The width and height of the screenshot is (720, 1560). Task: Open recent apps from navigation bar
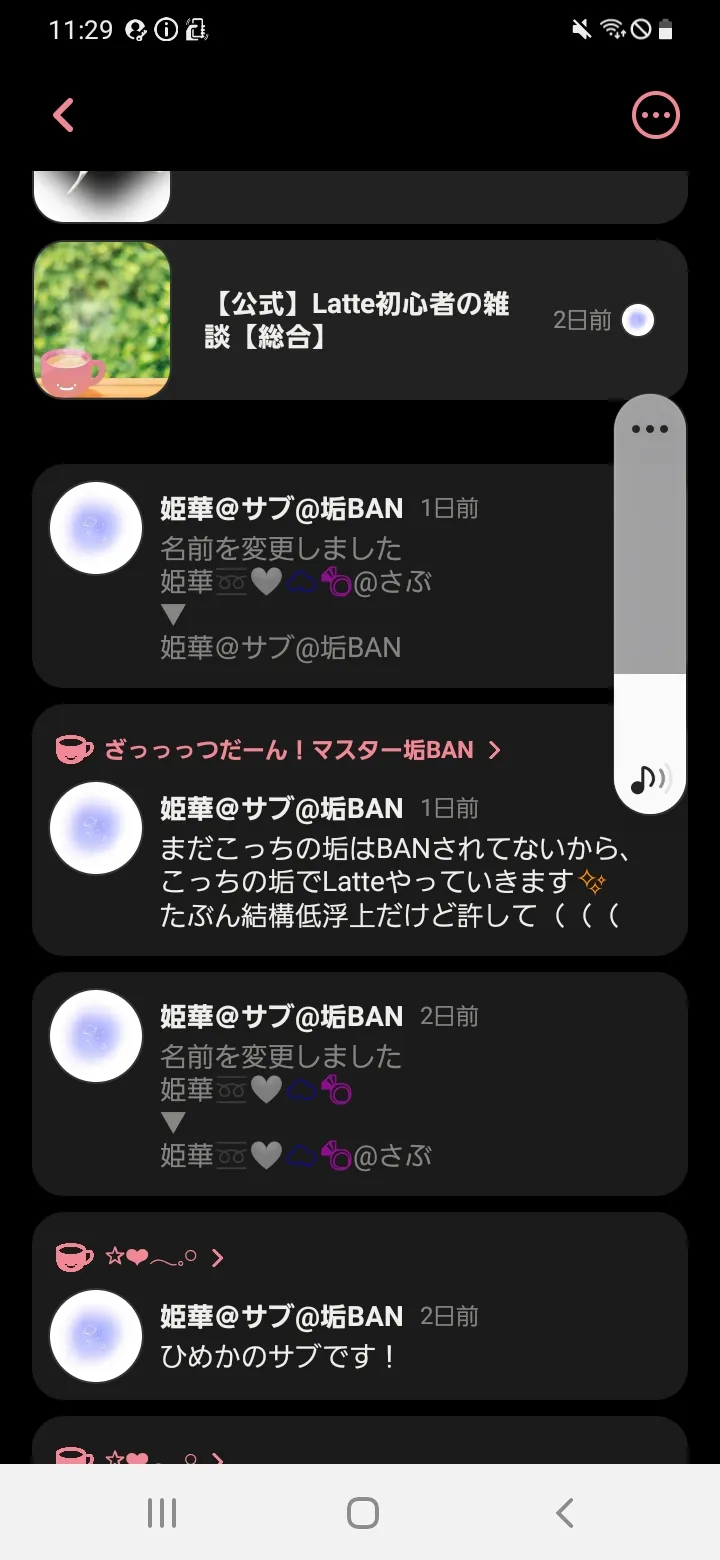[x=162, y=1513]
